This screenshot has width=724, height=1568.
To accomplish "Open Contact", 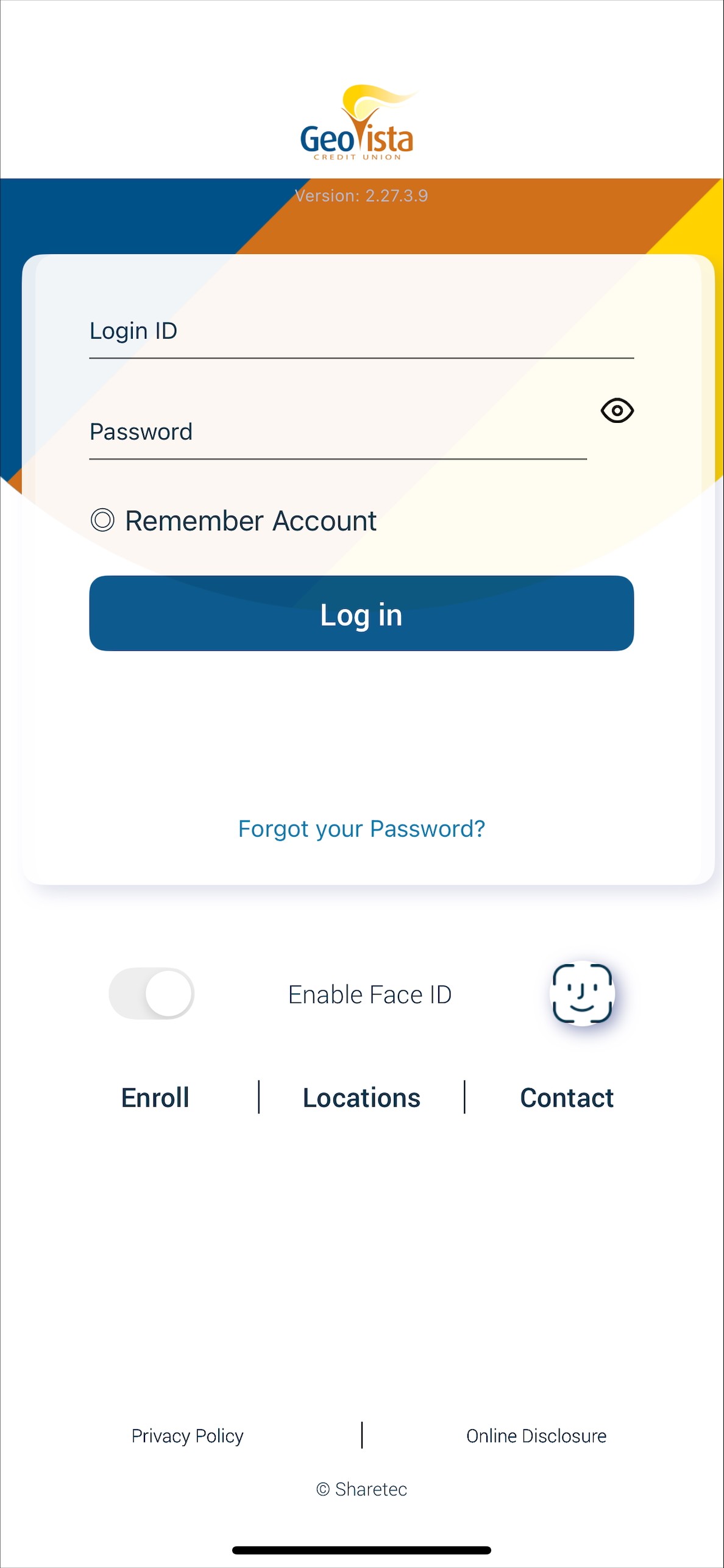I will point(567,1098).
